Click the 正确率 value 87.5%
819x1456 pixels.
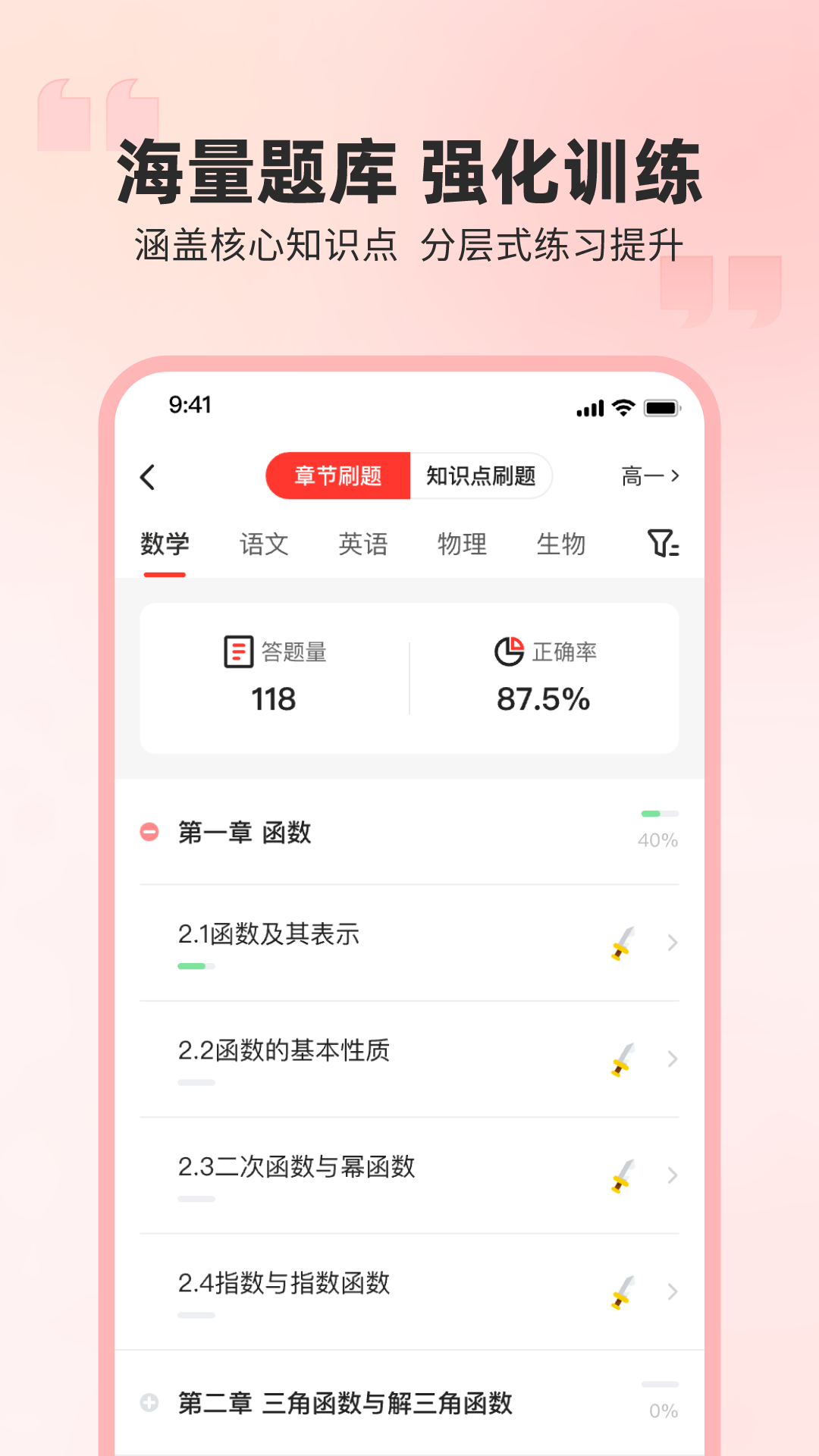pos(544,701)
